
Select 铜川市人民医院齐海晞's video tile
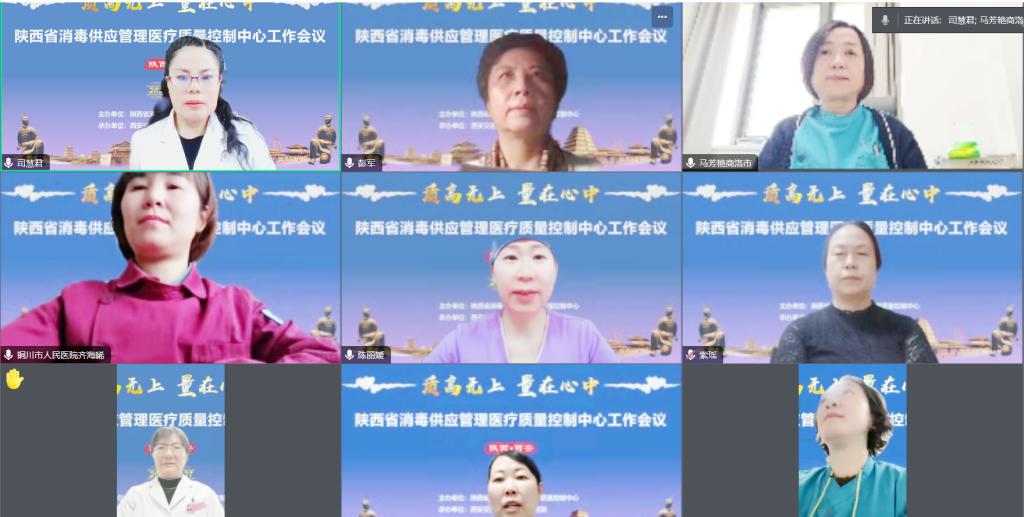pyautogui.click(x=170, y=267)
